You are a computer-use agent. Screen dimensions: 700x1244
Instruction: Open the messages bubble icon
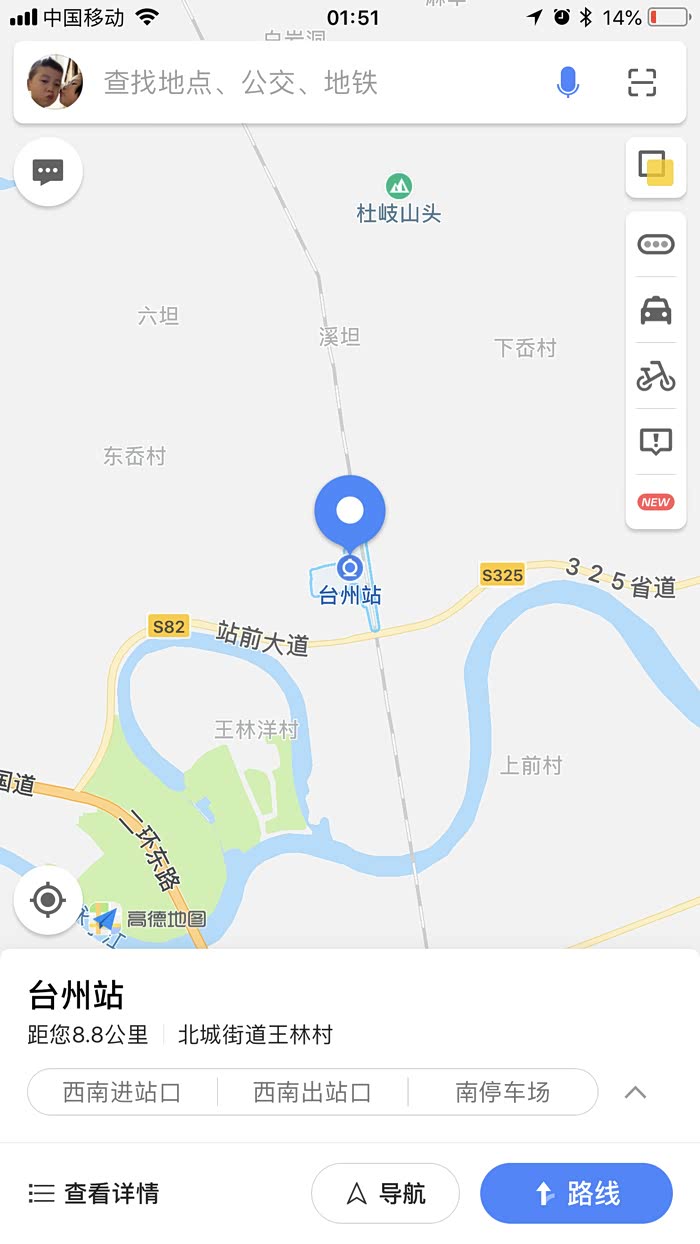[48, 172]
